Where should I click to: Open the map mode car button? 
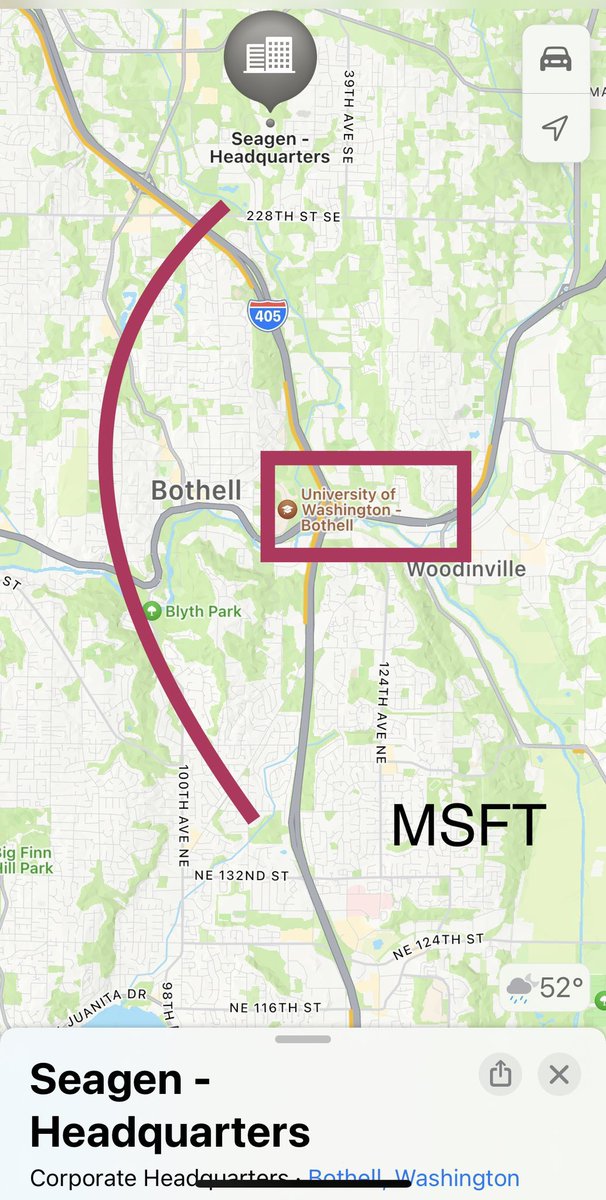coord(555,59)
